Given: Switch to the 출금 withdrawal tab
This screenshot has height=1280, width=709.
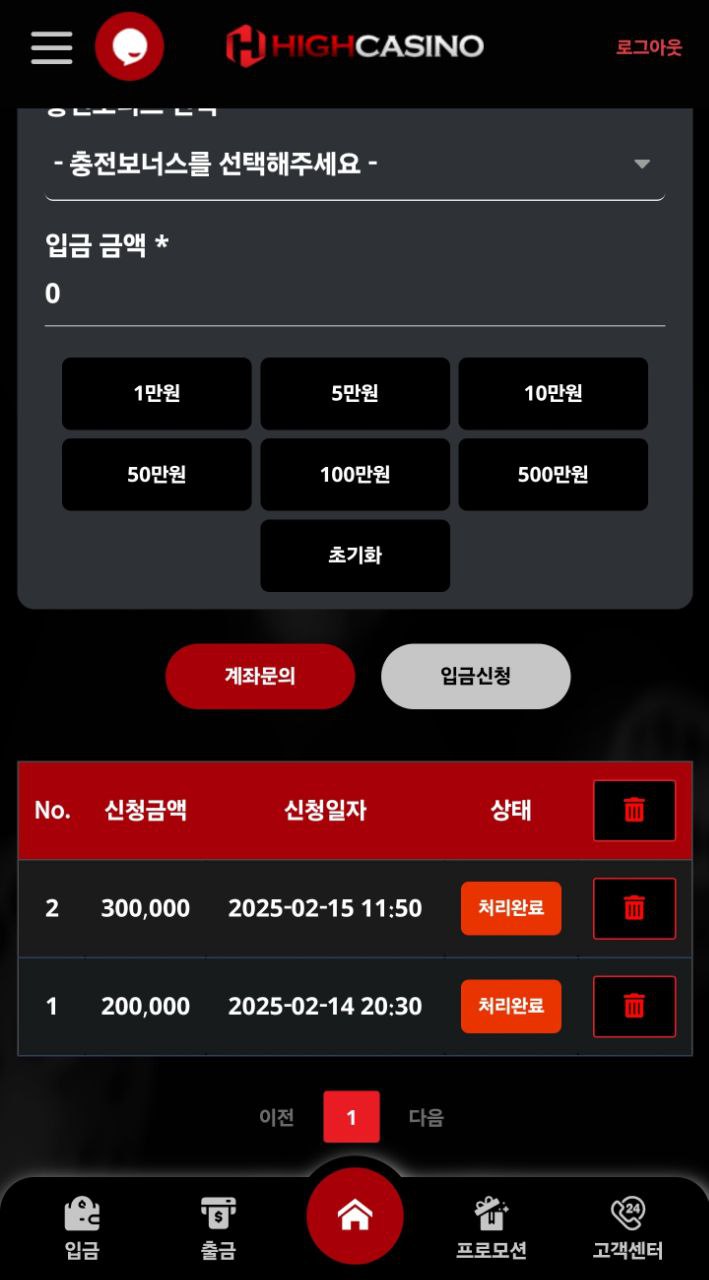Looking at the screenshot, I should pyautogui.click(x=218, y=1228).
